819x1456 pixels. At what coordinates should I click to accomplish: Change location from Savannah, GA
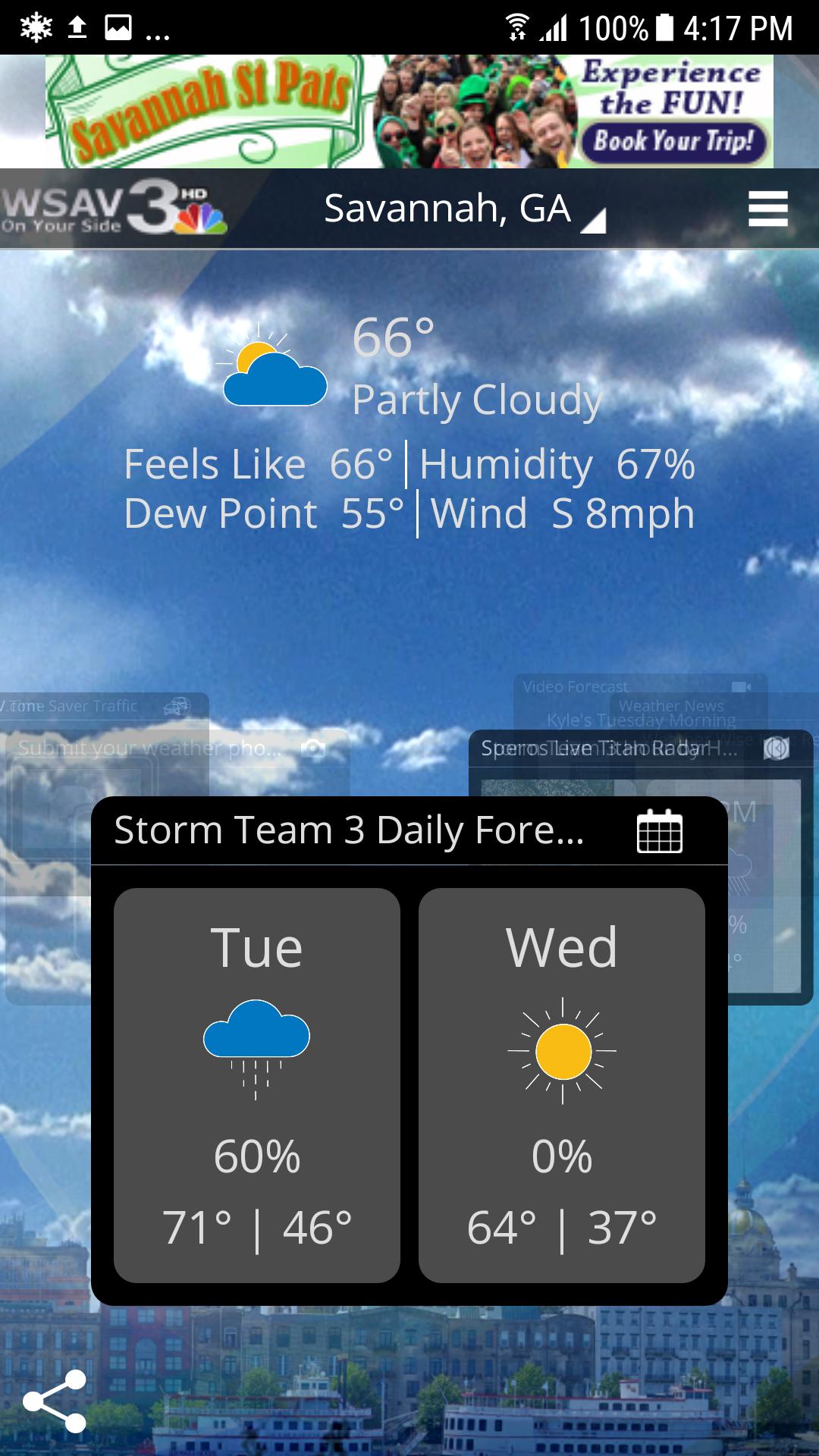point(464,209)
